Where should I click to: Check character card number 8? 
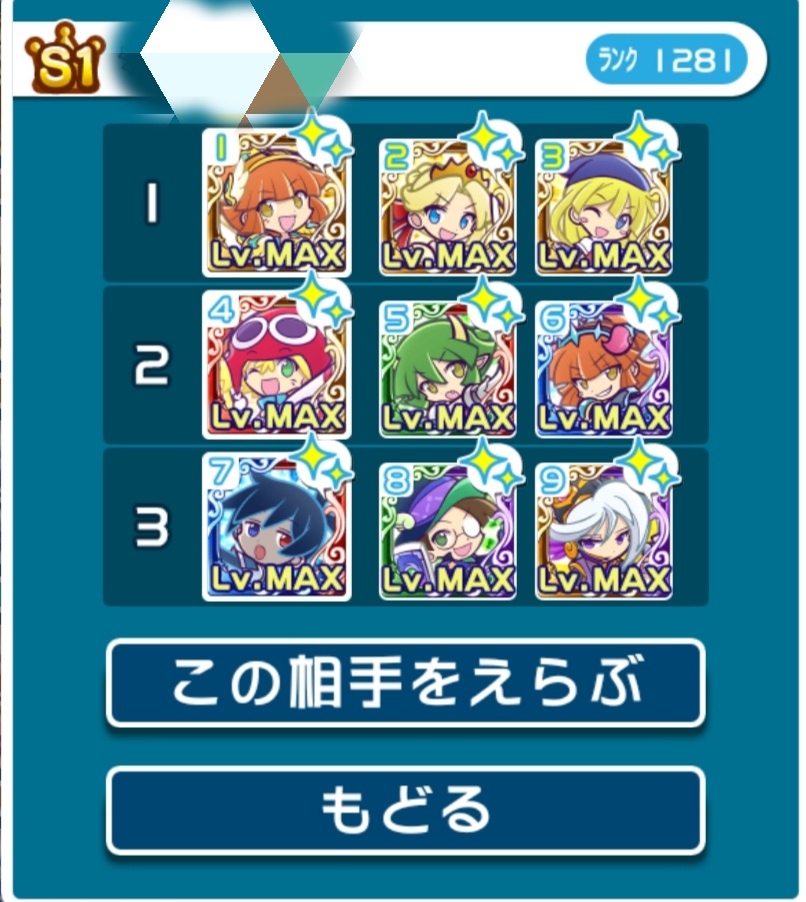[447, 529]
